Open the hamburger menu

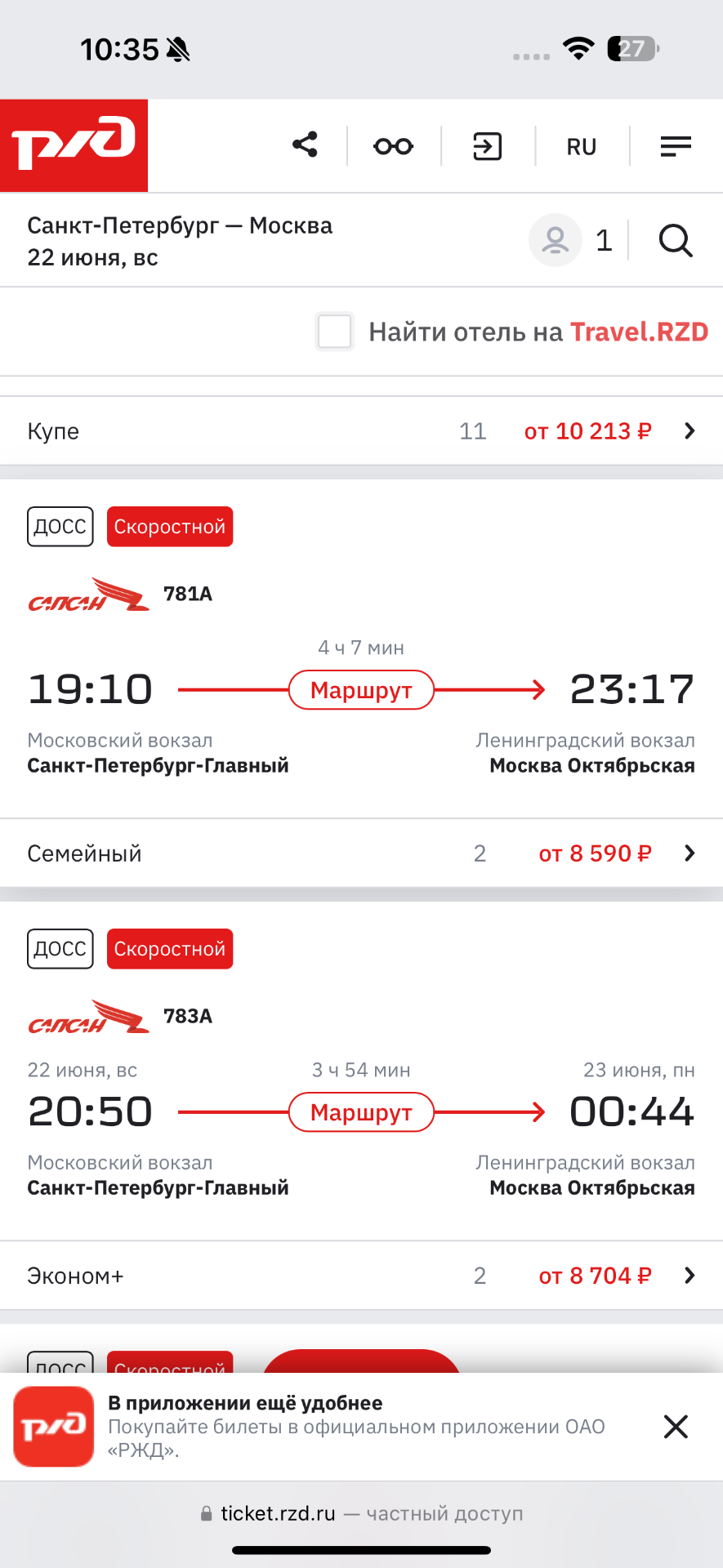pyautogui.click(x=676, y=146)
